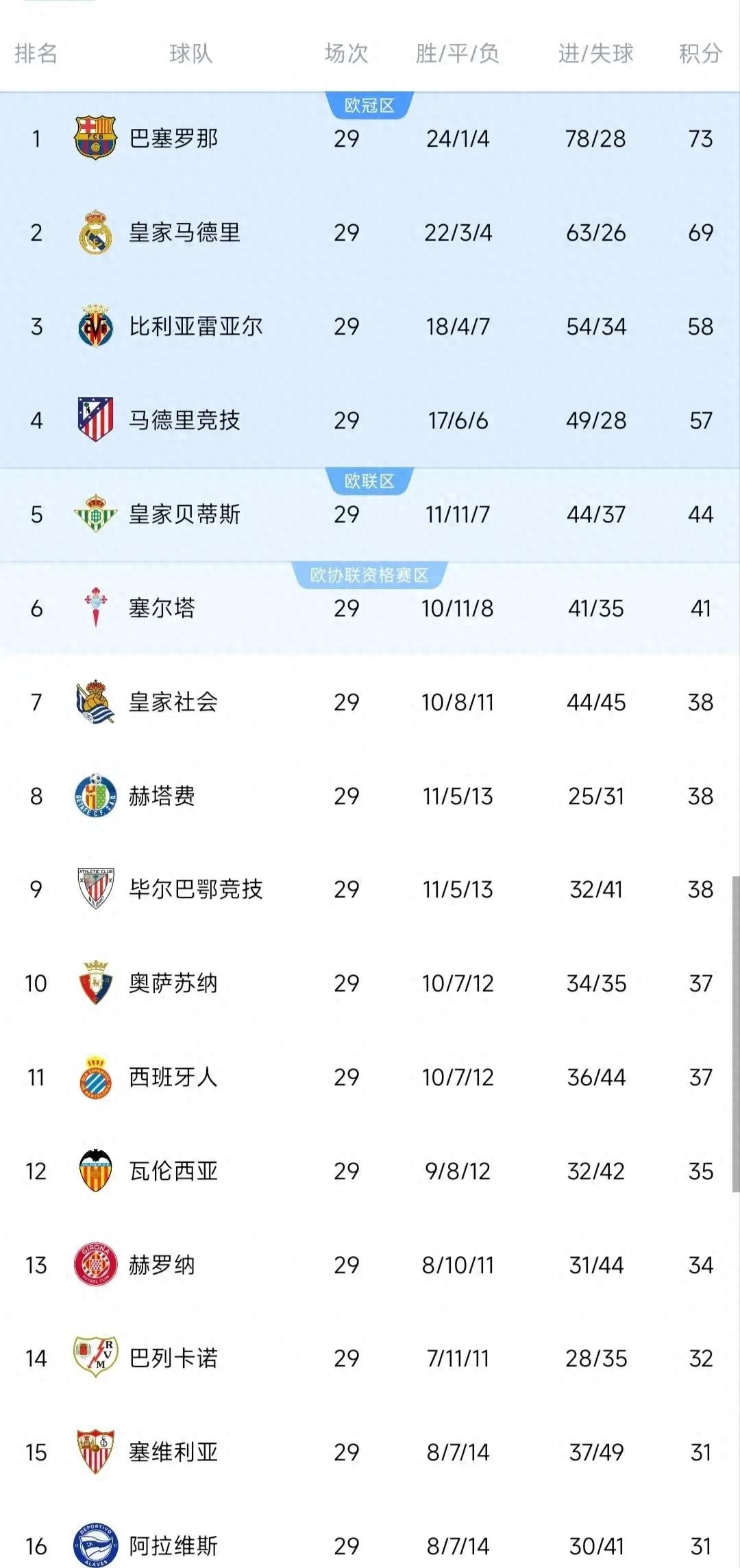Image resolution: width=740 pixels, height=1568 pixels.
Task: Tap the 皇家贝蒂斯 team row
Action: (x=185, y=514)
